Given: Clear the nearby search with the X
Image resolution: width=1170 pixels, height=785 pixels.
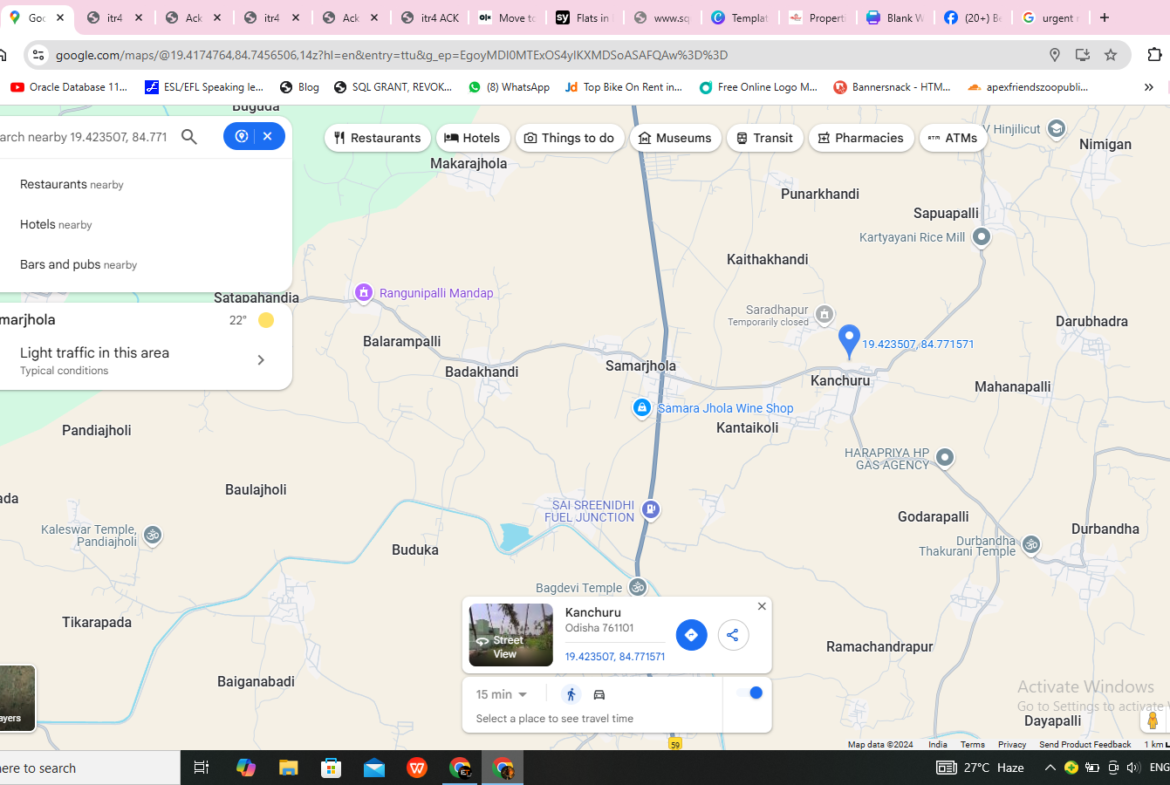Looking at the screenshot, I should 267,136.
